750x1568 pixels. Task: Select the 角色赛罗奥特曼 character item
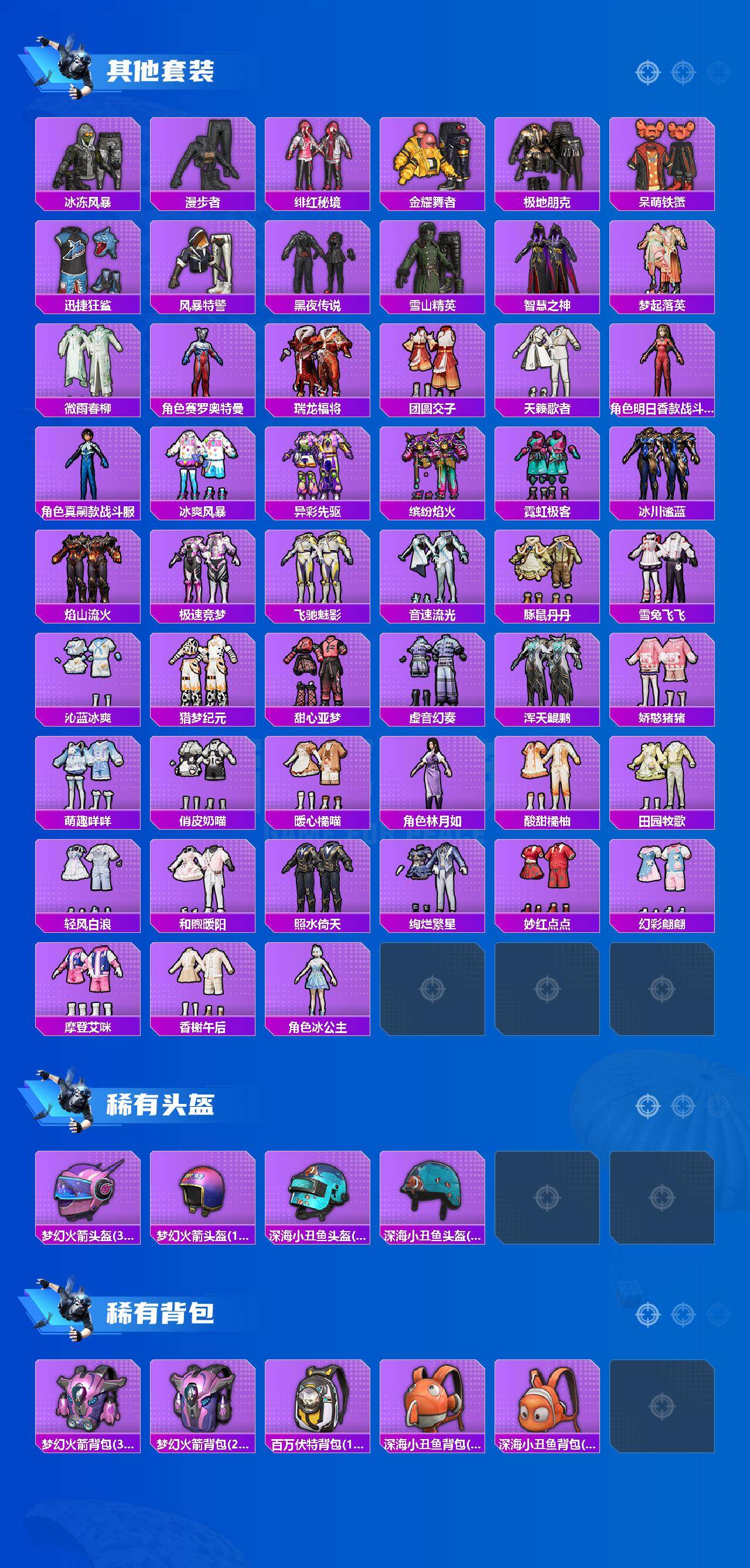pos(203,371)
